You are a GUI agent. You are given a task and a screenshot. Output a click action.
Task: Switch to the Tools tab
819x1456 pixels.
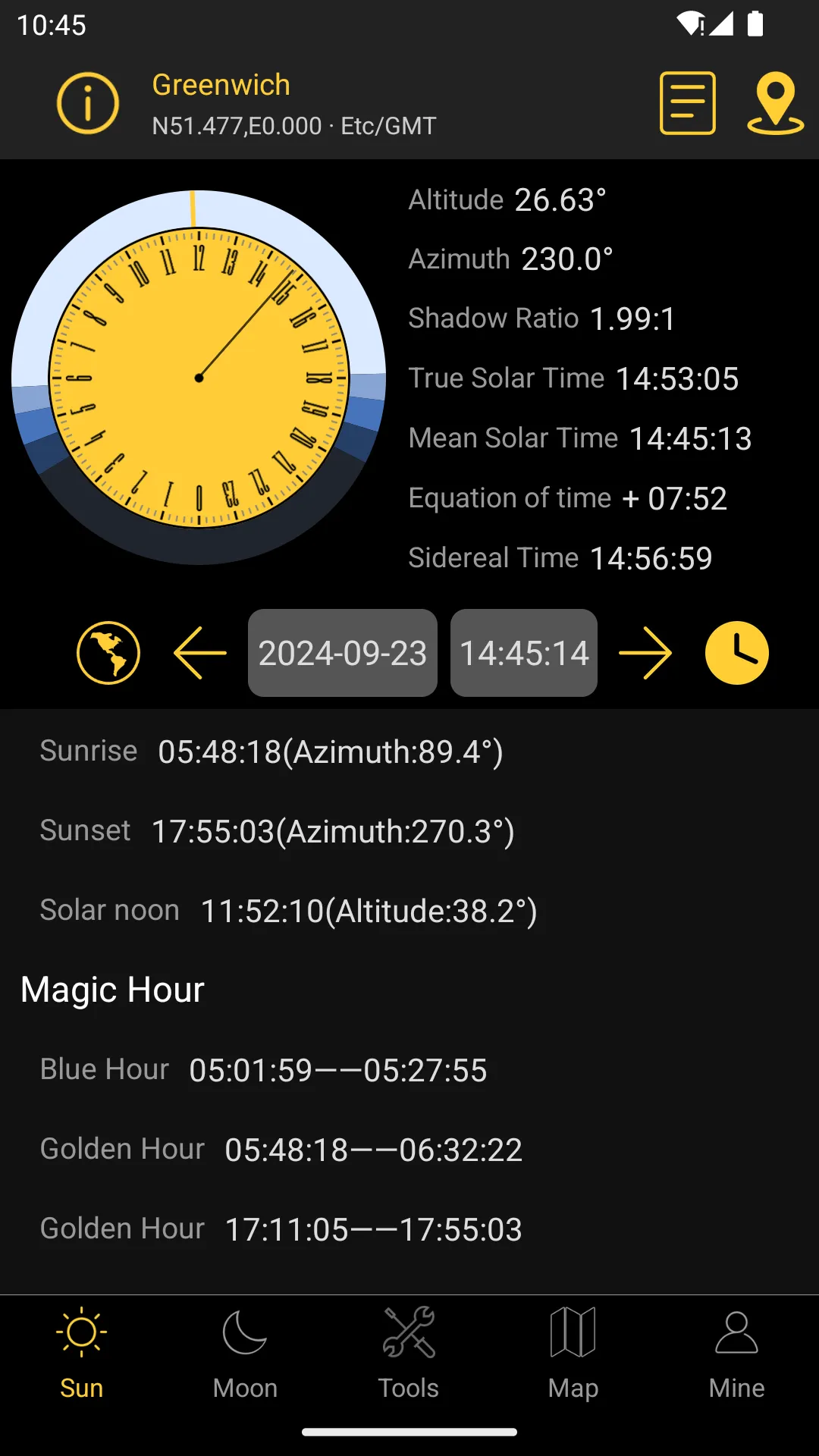(409, 1354)
